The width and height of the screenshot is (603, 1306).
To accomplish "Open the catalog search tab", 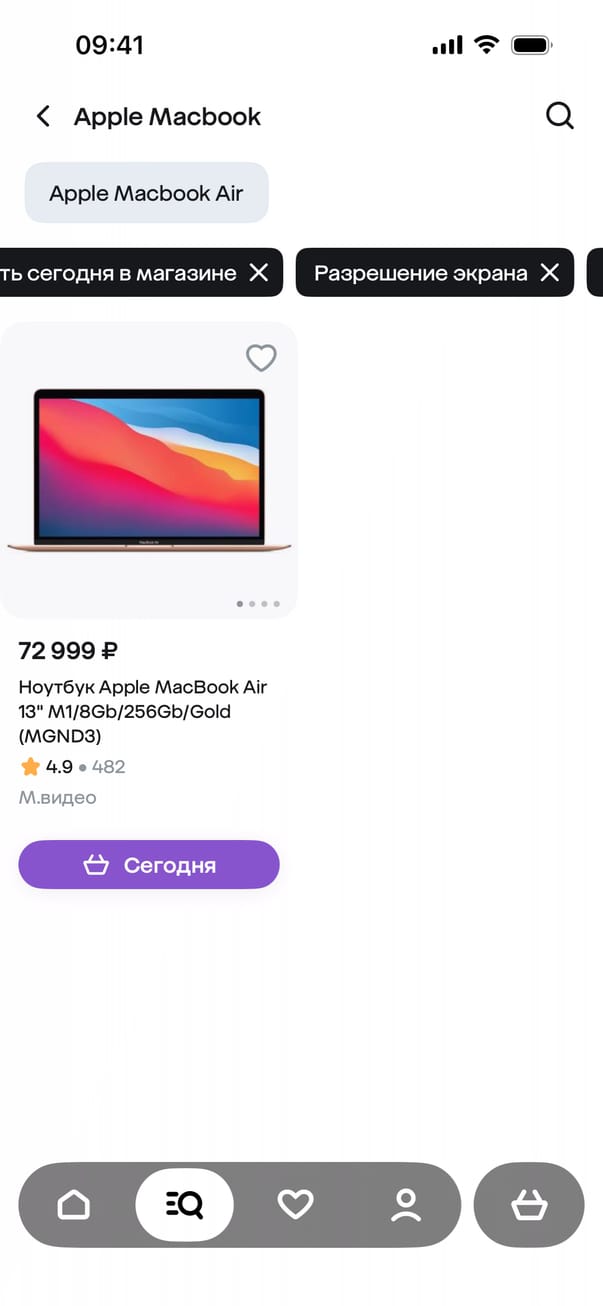I will pos(185,1205).
